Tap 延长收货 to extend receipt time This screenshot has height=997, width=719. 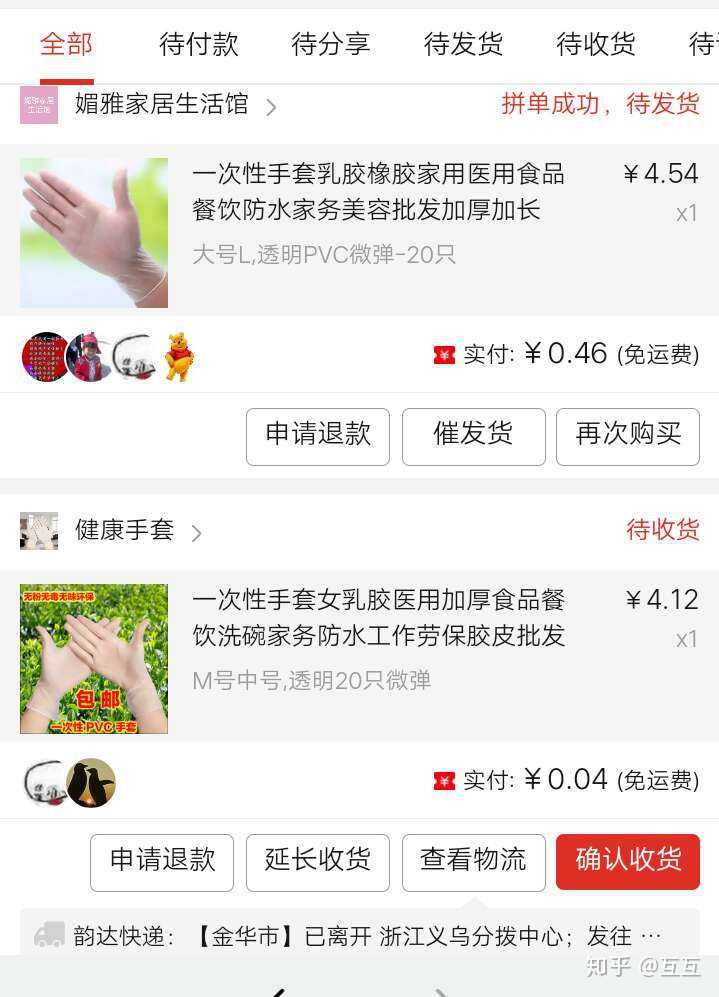point(318,862)
